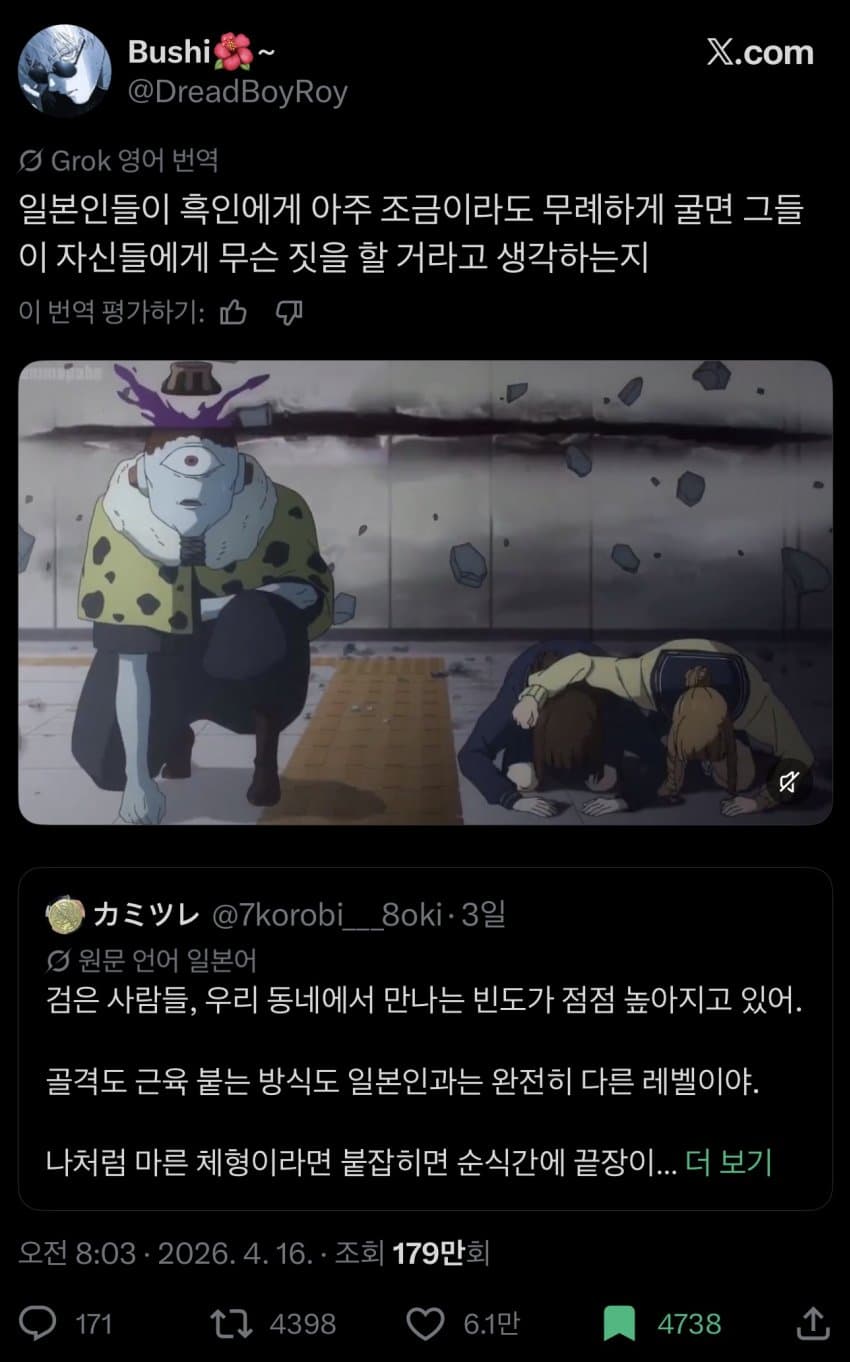Viewport: 850px width, 1362px height.
Task: Repost this post
Action: [229, 1324]
